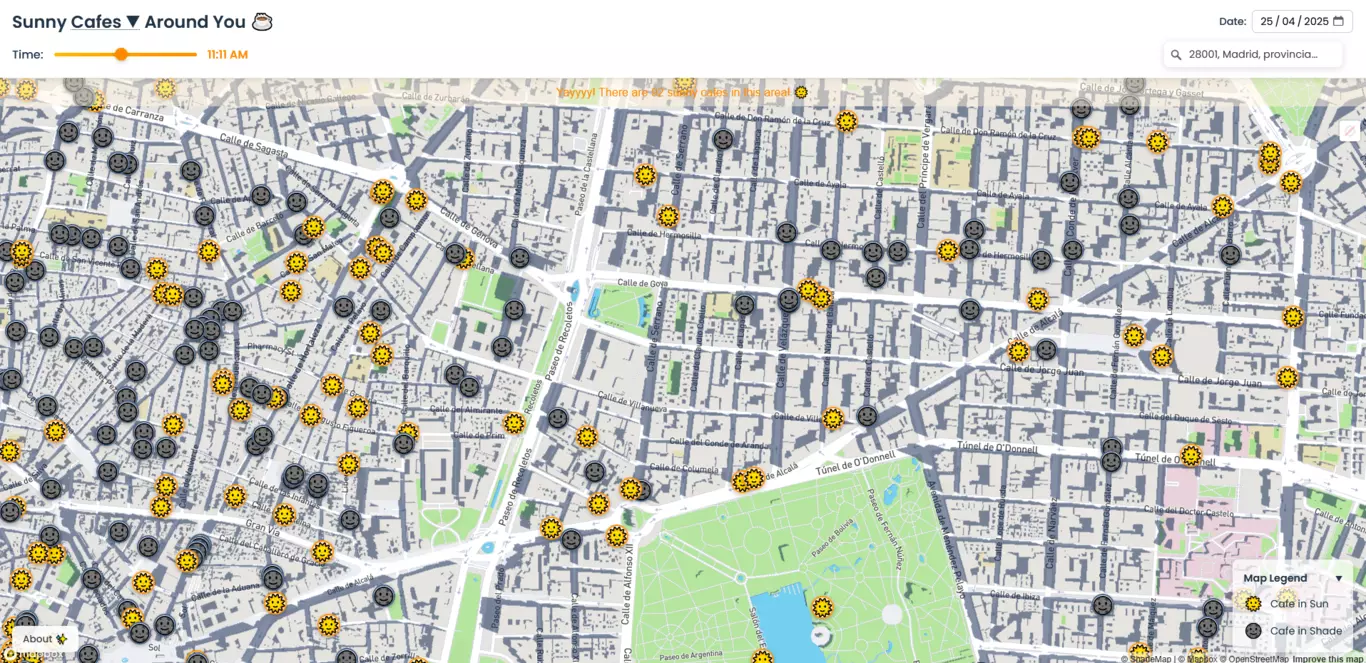1366x663 pixels.
Task: Open the date picker showing 25/04/2025
Action: point(1294,21)
